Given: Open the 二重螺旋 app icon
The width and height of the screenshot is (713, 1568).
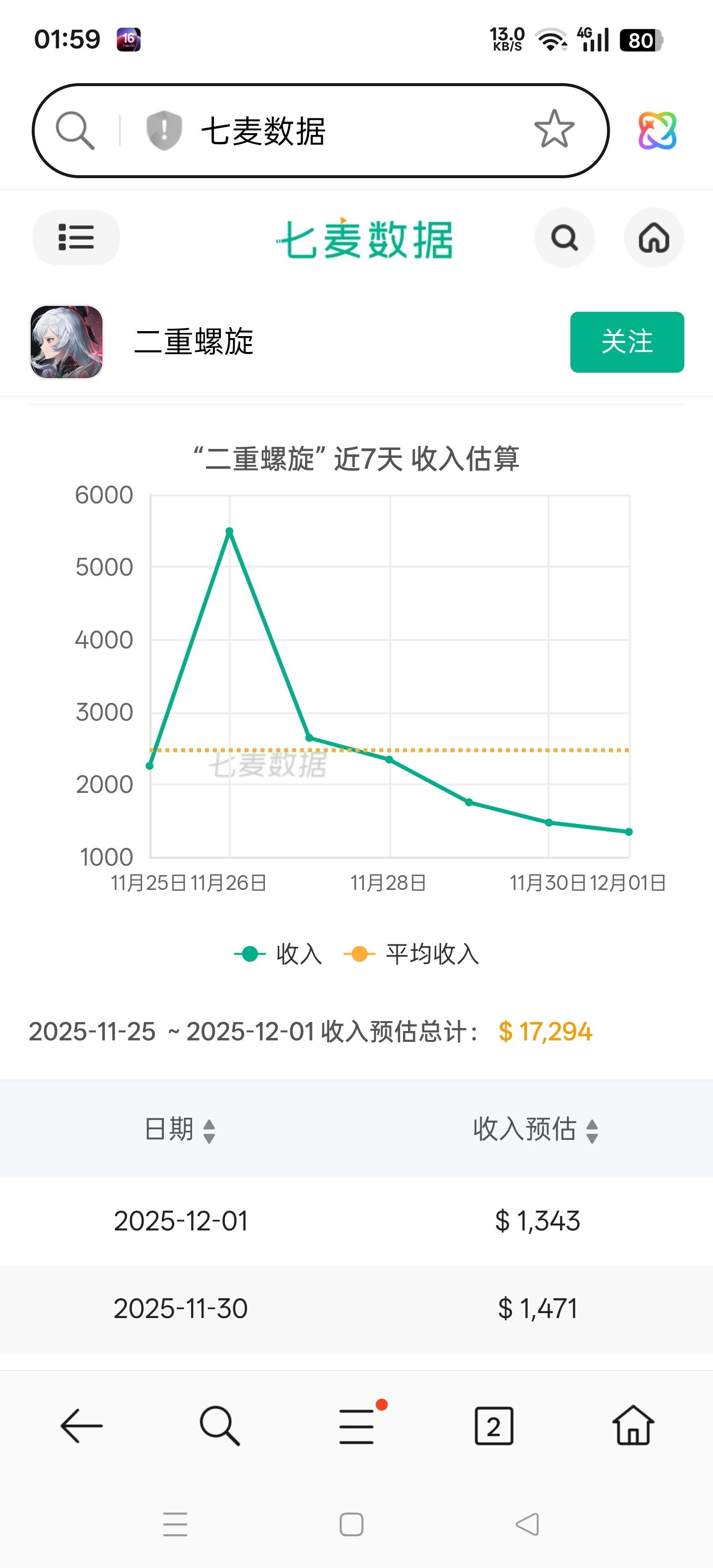Looking at the screenshot, I should pyautogui.click(x=66, y=342).
